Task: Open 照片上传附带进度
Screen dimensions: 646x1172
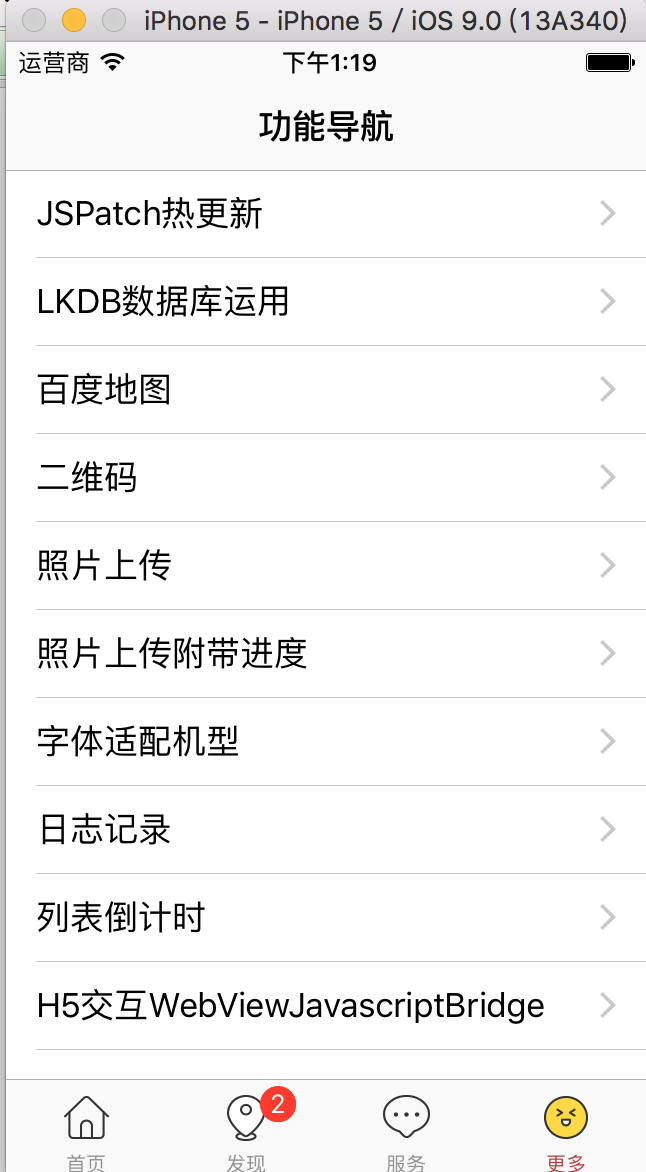Action: click(x=323, y=654)
